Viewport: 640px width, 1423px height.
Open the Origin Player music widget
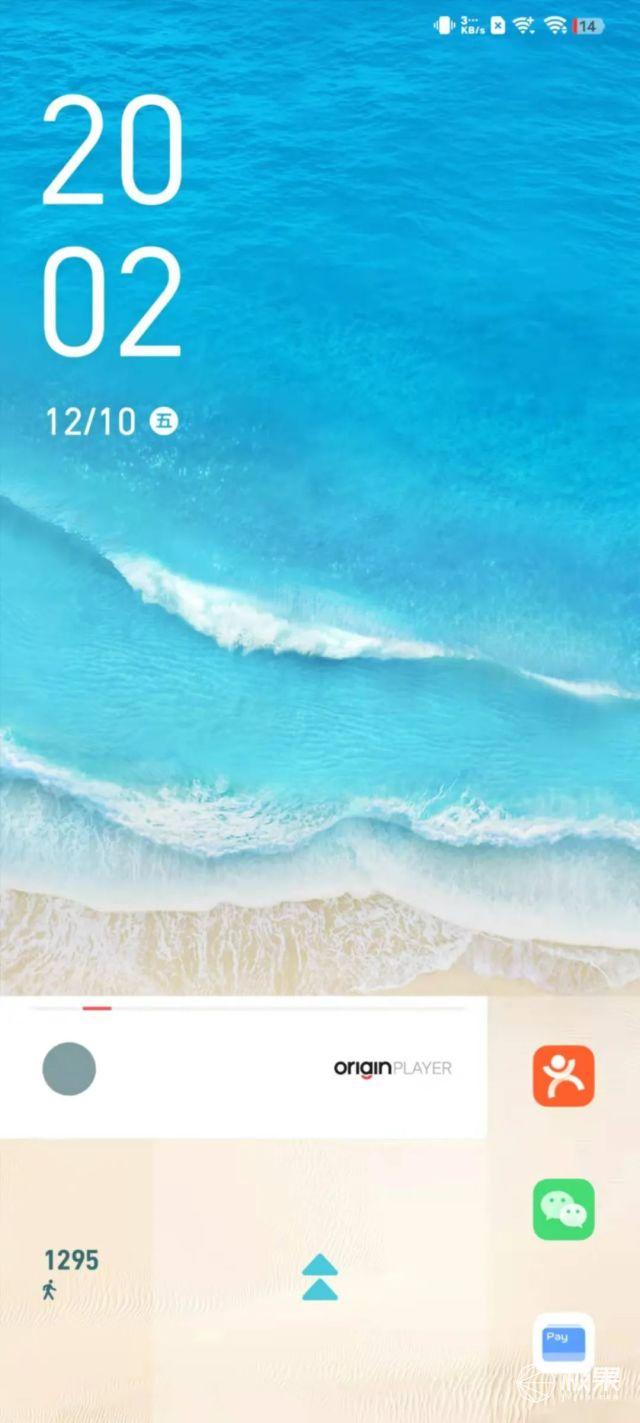[243, 1067]
